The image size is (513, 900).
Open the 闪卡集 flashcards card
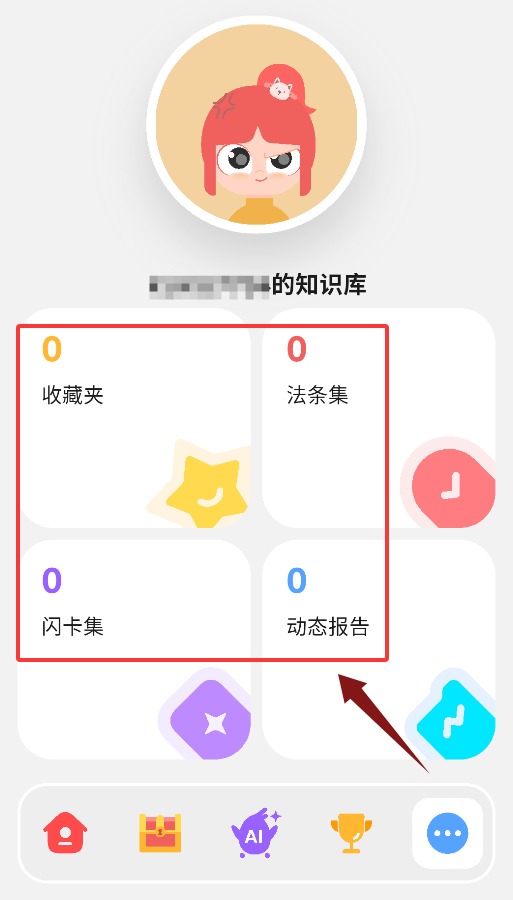(134, 649)
